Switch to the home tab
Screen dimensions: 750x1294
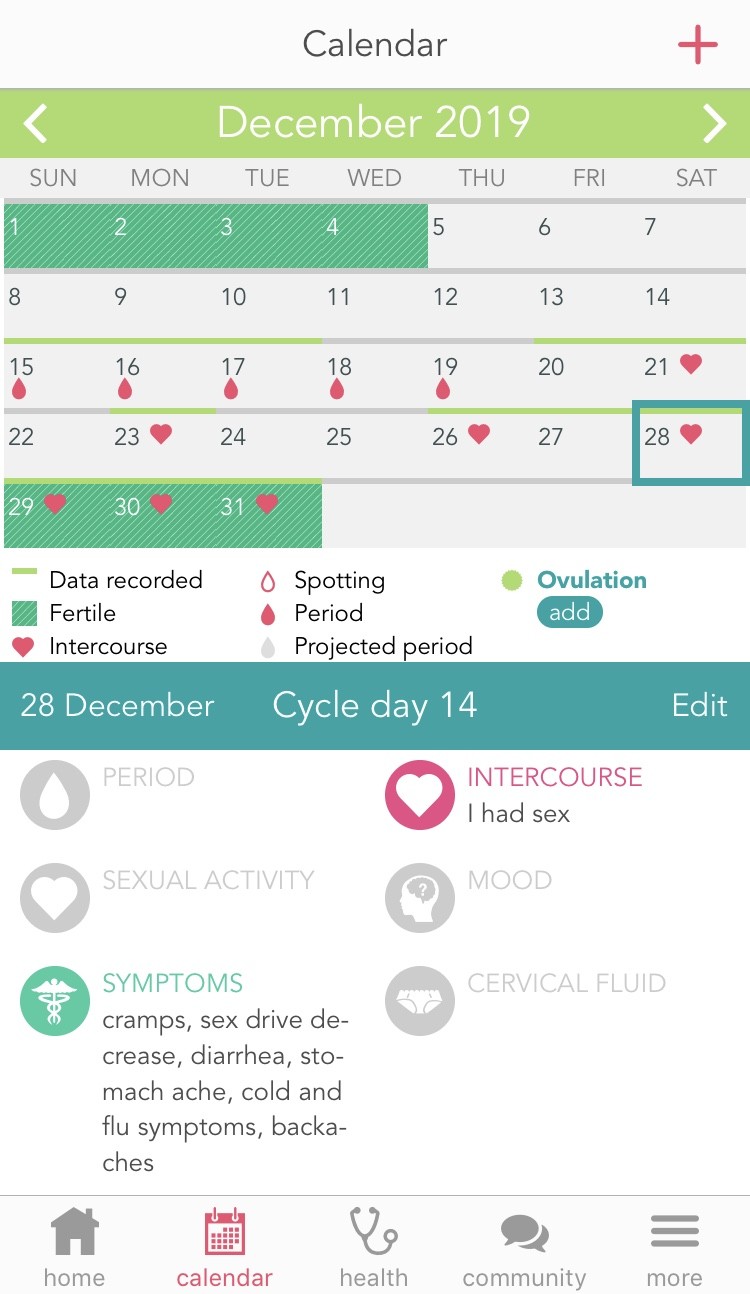point(74,1246)
